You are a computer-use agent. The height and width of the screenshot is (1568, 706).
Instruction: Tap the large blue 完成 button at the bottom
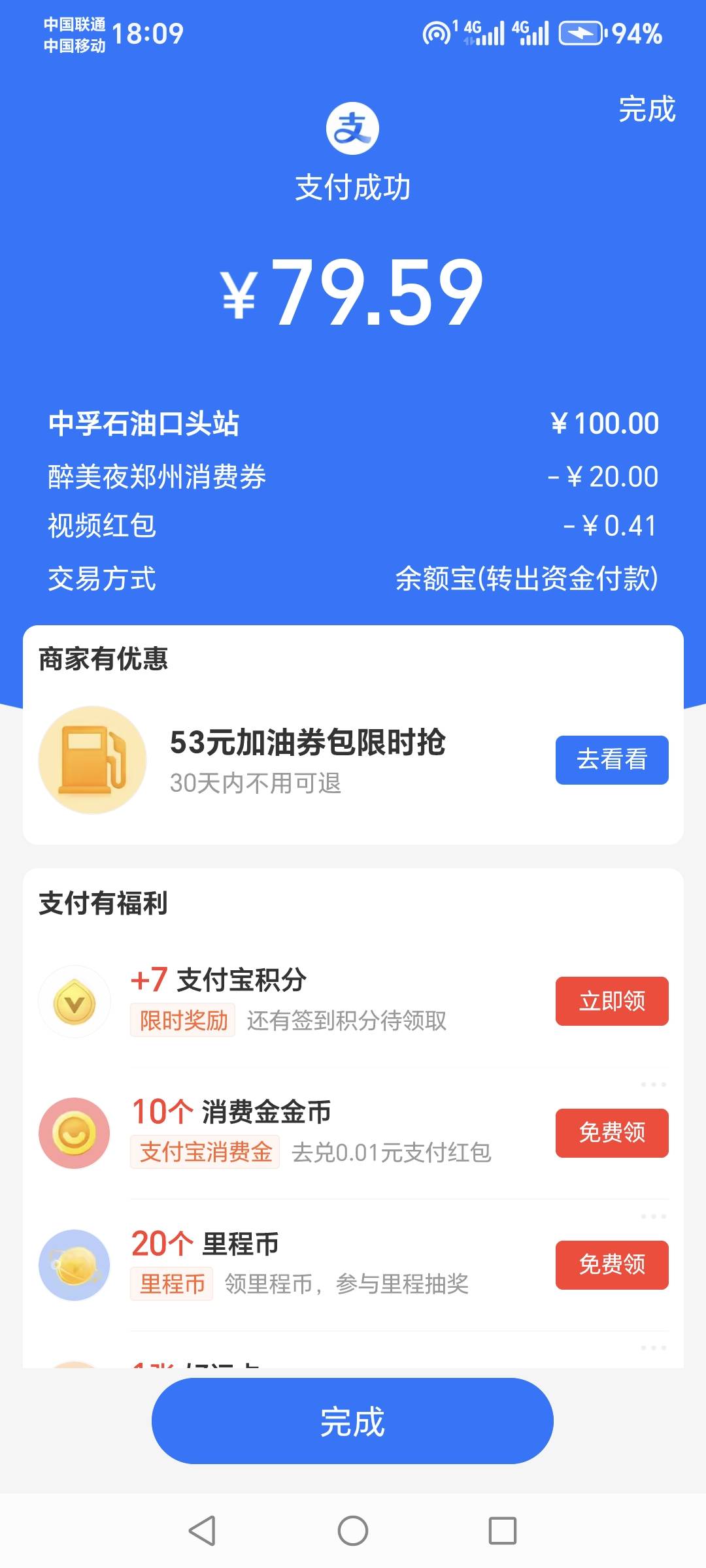pos(352,1421)
